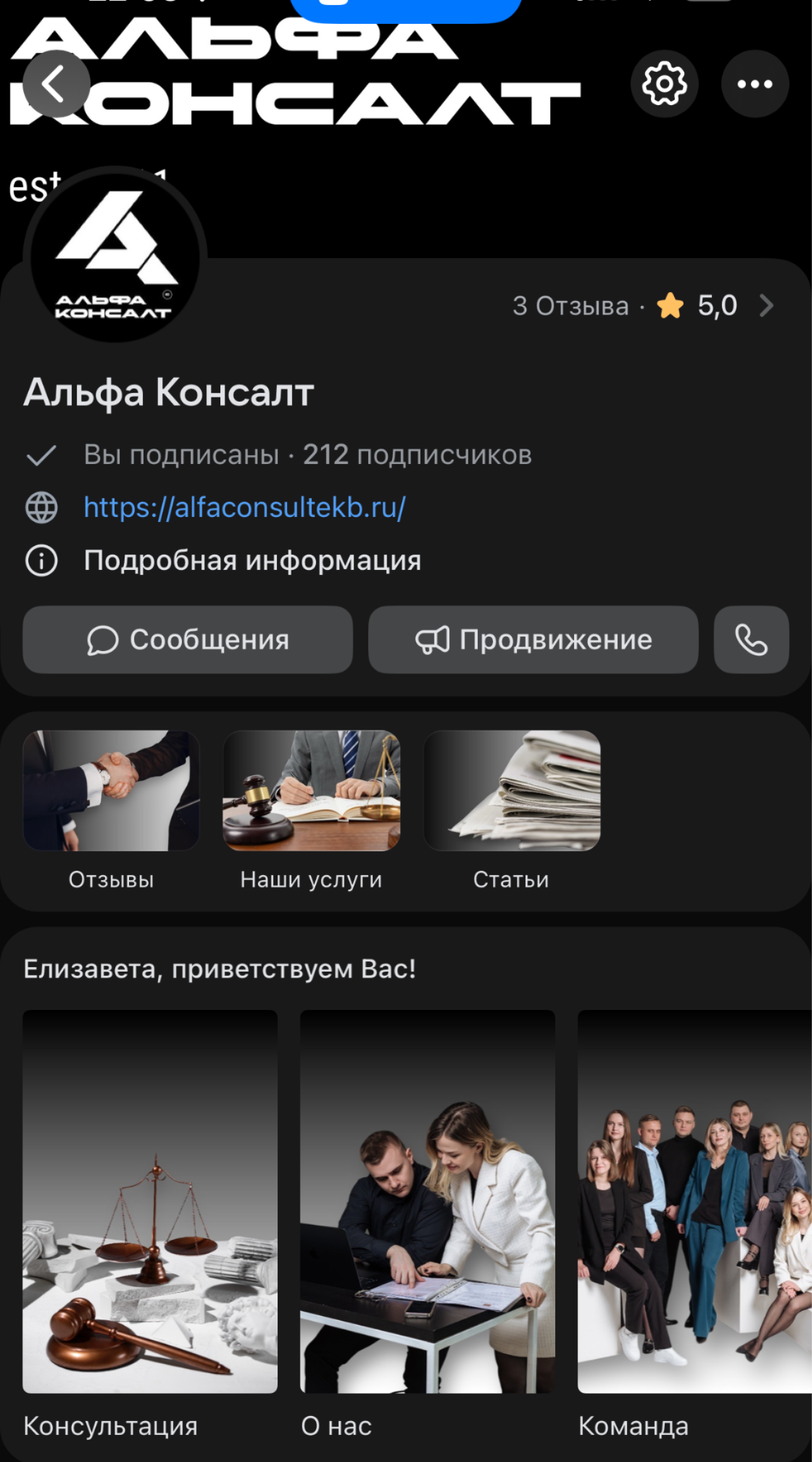Open the Статьи section
The height and width of the screenshot is (1462, 812).
[512, 791]
